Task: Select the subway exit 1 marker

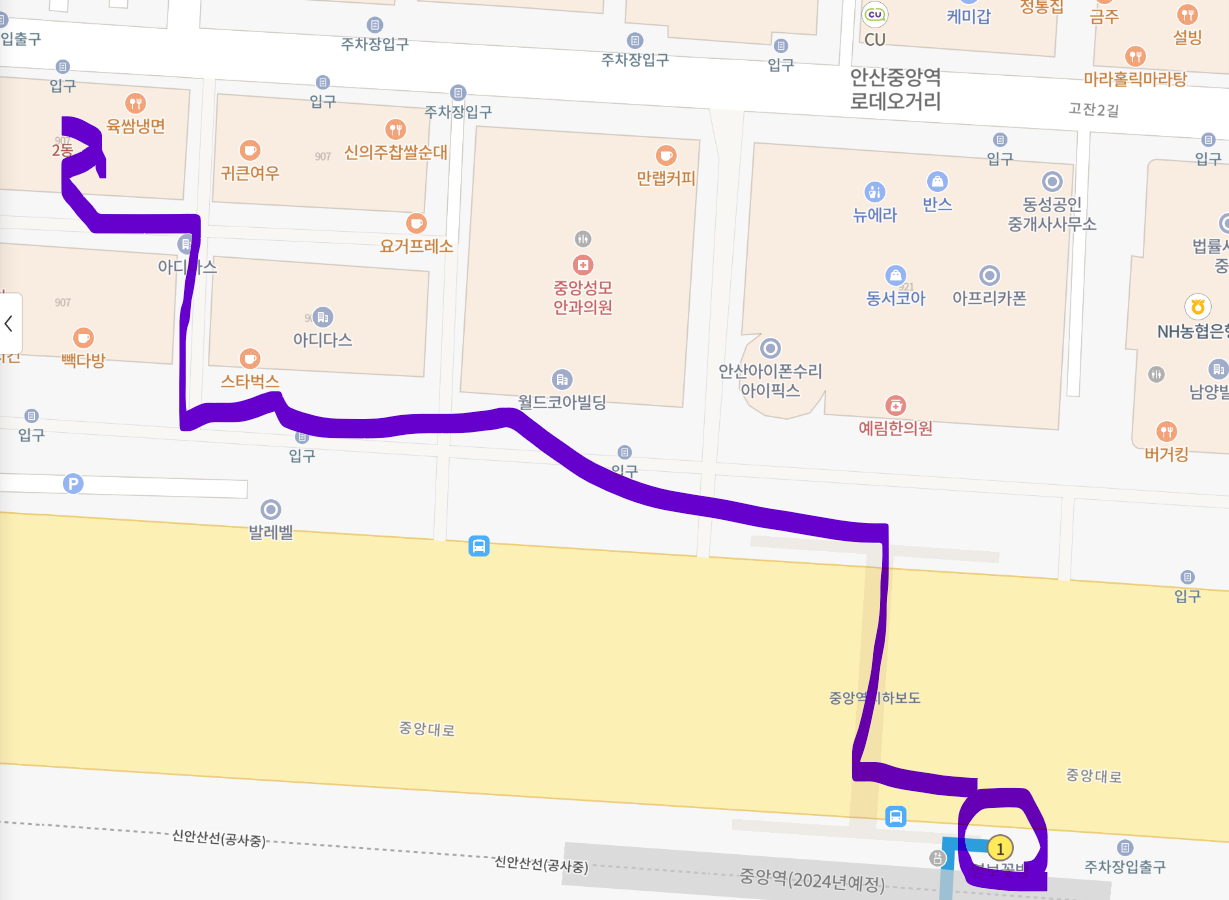Action: tap(998, 848)
